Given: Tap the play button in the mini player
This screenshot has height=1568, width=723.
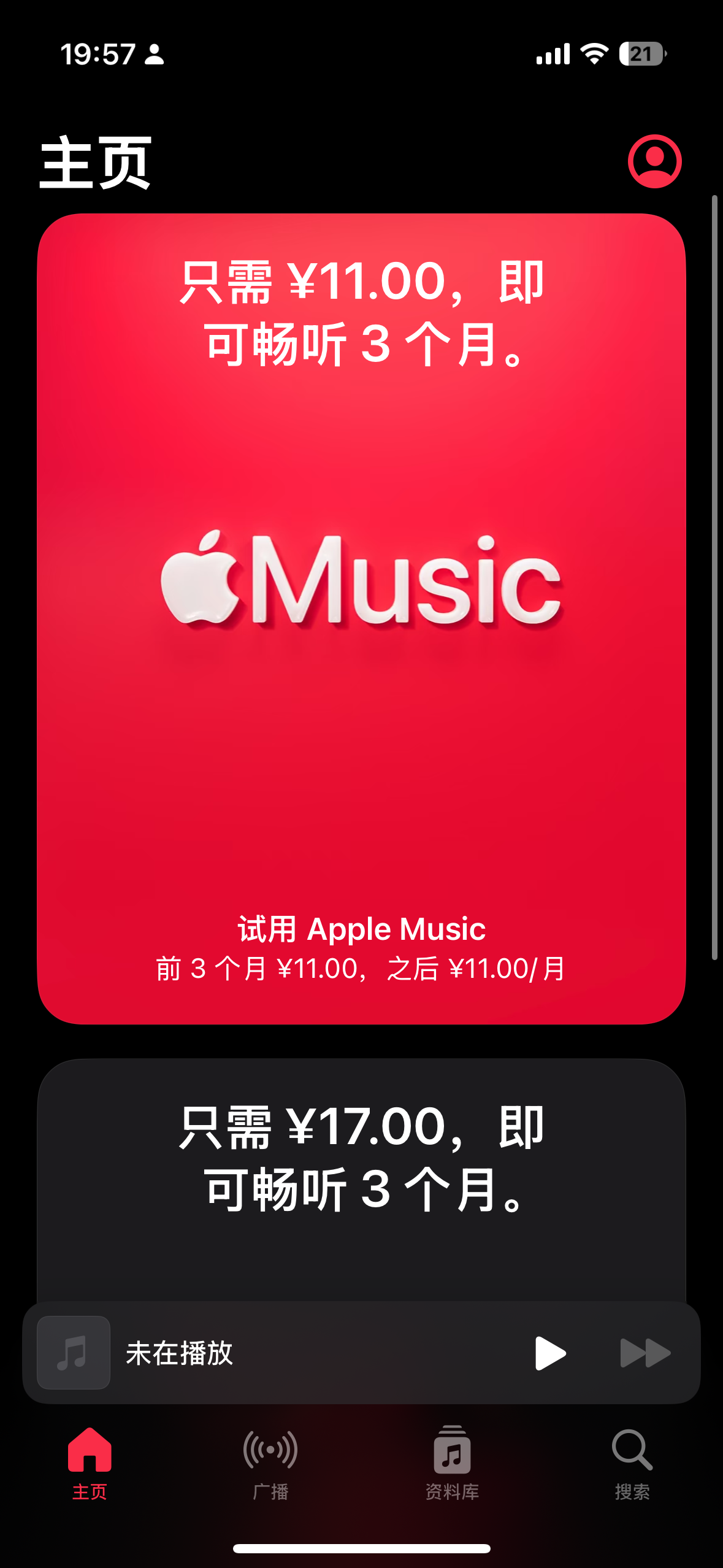Looking at the screenshot, I should tap(549, 1353).
